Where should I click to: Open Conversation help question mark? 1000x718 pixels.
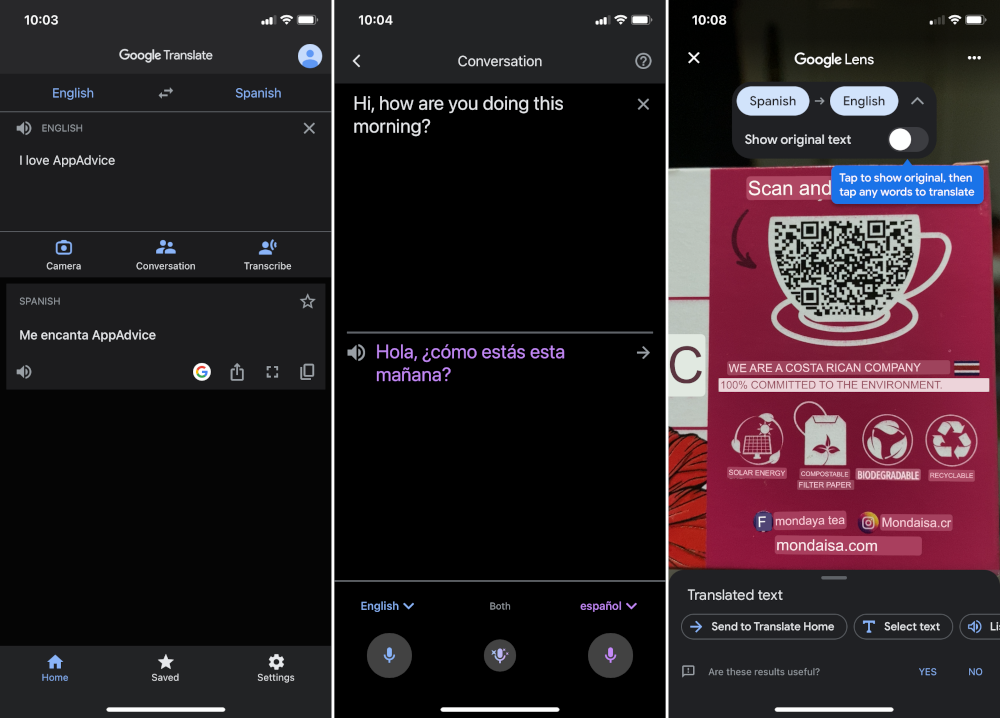point(643,61)
